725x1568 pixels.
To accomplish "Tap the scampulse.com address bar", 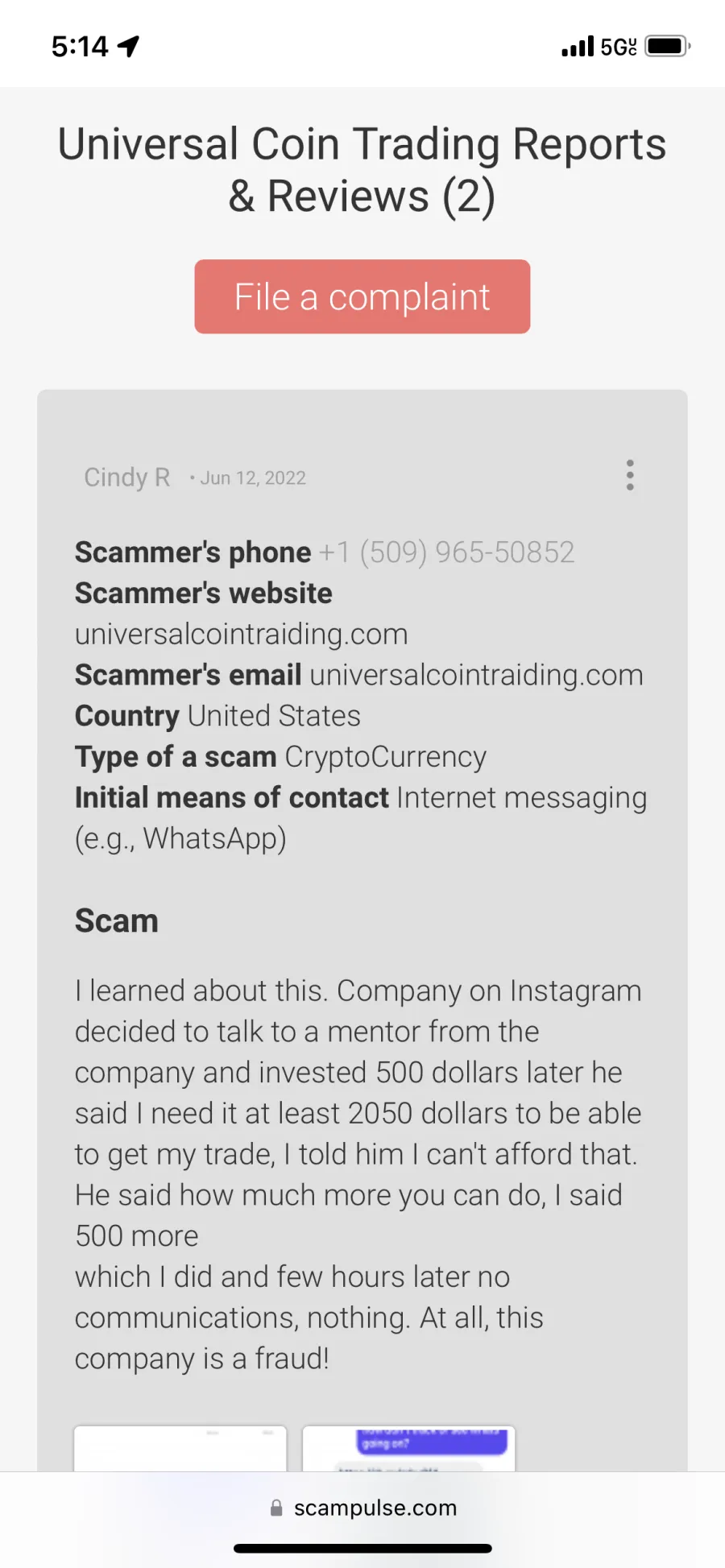I will pos(362,1508).
